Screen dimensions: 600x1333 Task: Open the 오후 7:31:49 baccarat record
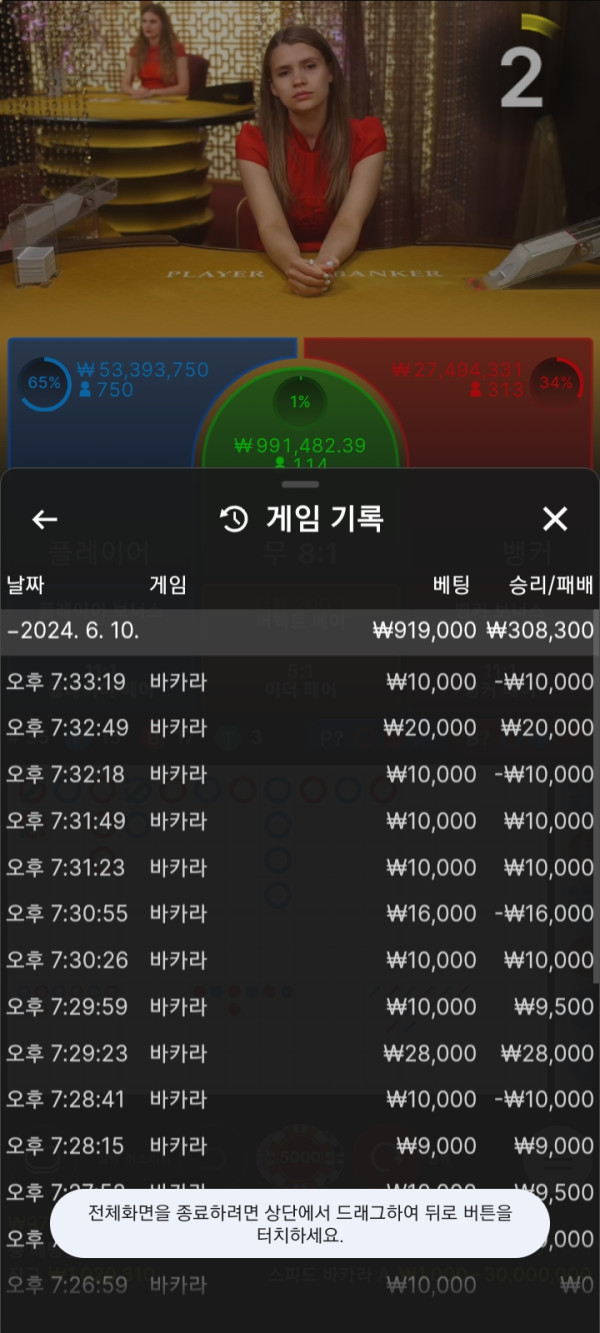click(298, 821)
